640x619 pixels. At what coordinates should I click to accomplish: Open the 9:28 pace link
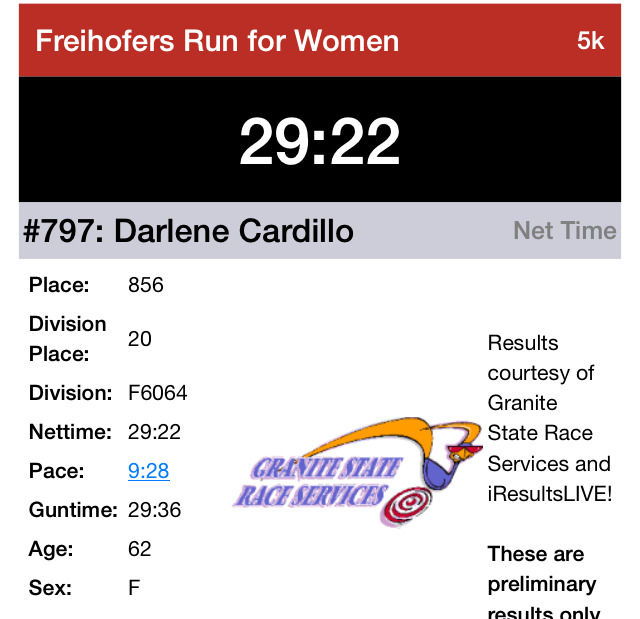coord(148,471)
